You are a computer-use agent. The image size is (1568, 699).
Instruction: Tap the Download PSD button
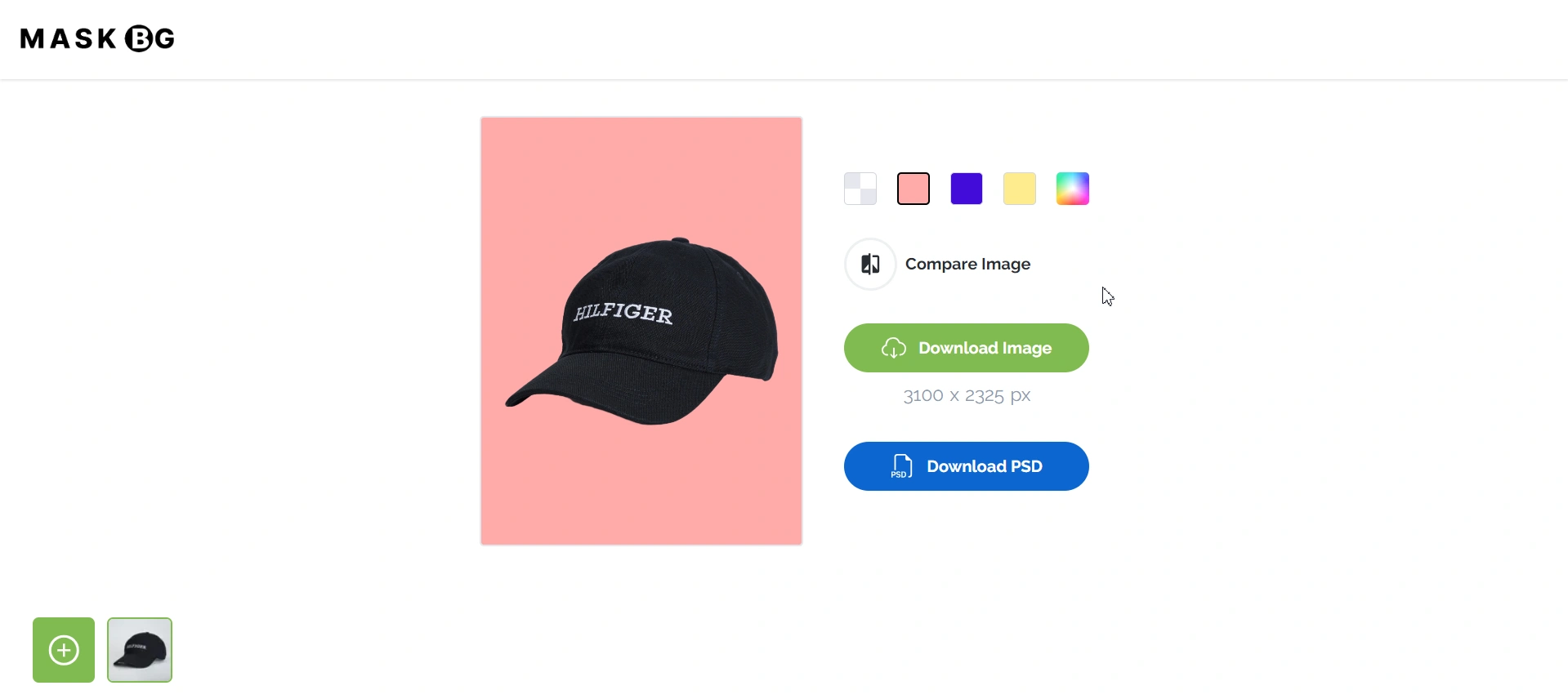point(966,466)
